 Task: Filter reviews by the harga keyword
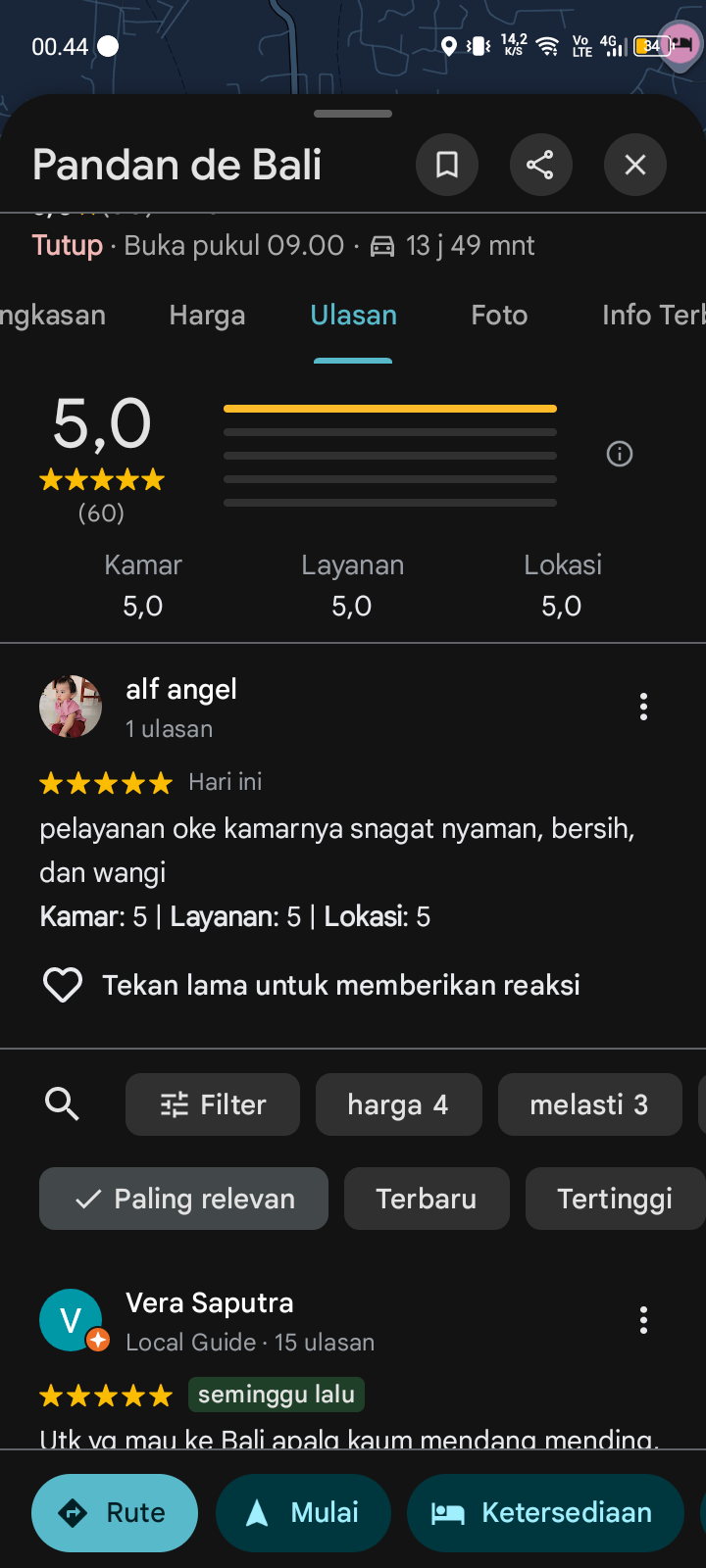(x=398, y=1104)
